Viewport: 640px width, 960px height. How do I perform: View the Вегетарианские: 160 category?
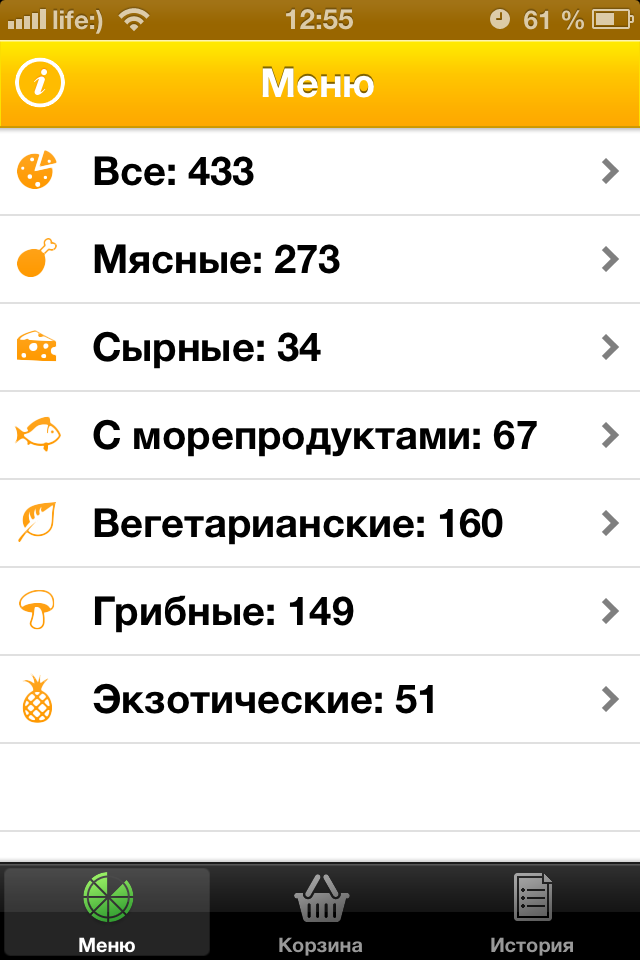pos(320,524)
